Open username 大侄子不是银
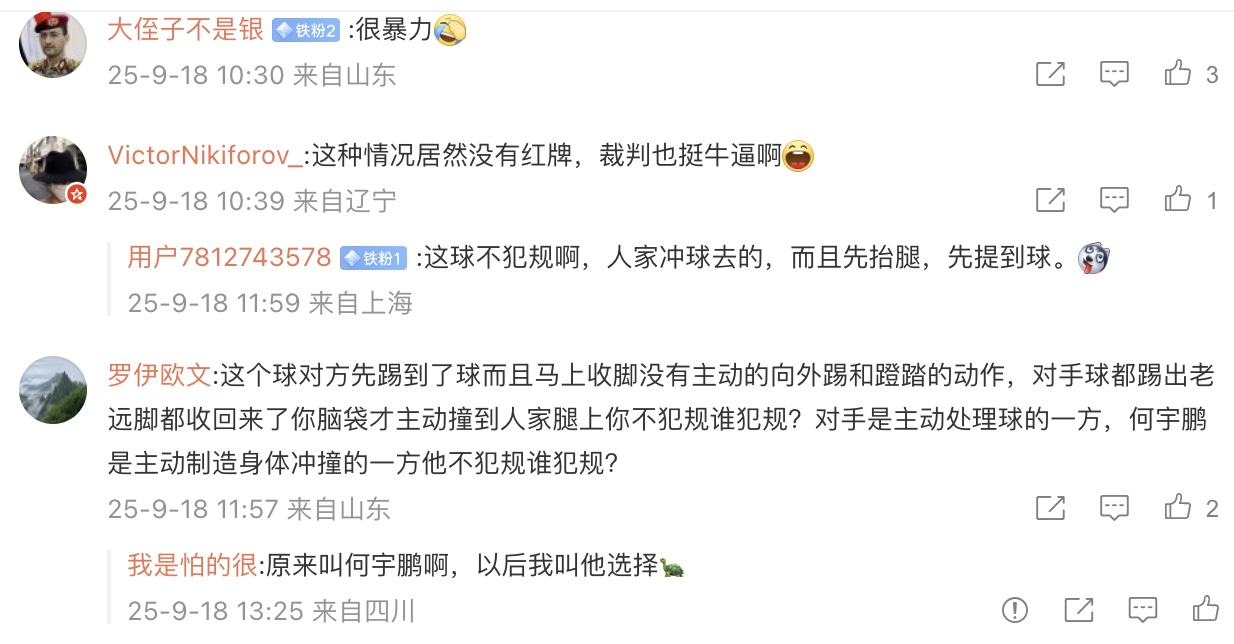 (185, 30)
